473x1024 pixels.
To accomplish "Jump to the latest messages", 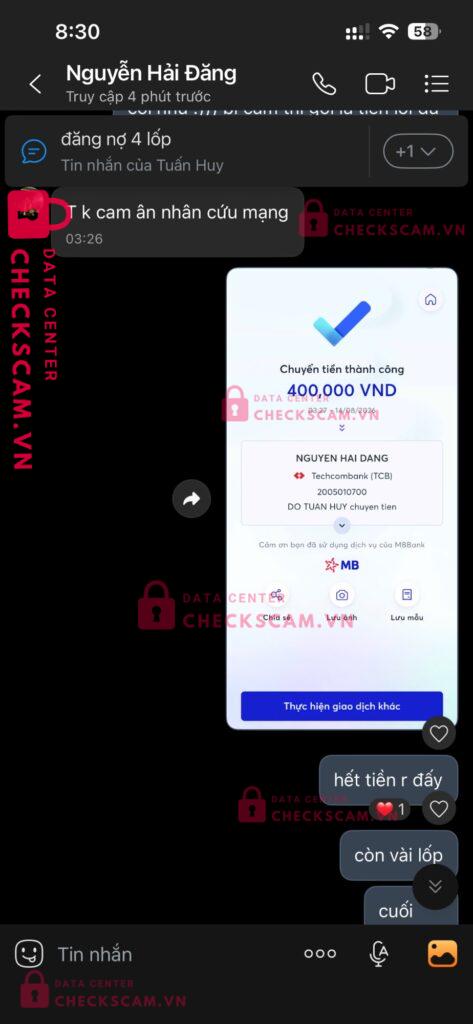I will pyautogui.click(x=435, y=886).
